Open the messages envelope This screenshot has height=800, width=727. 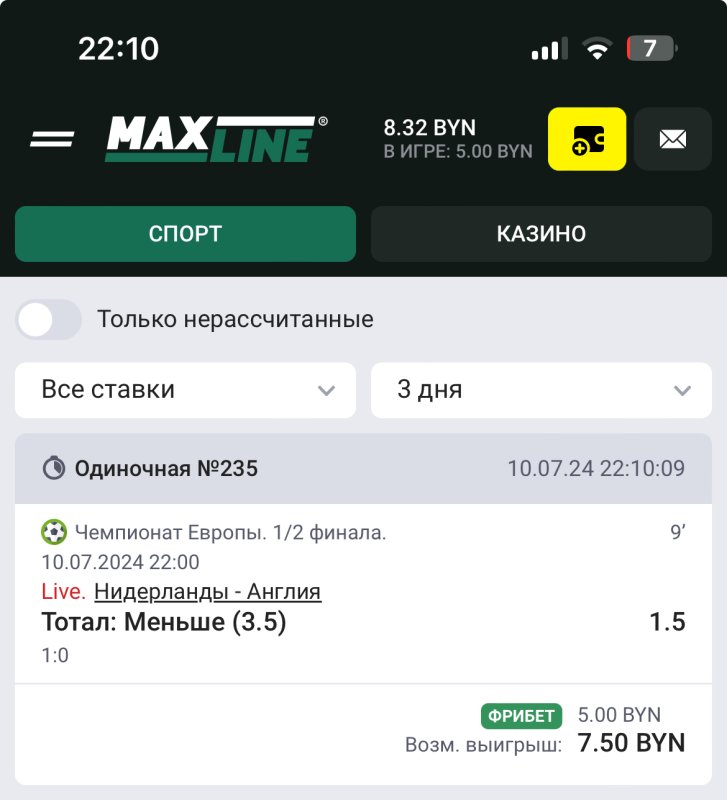(x=673, y=139)
